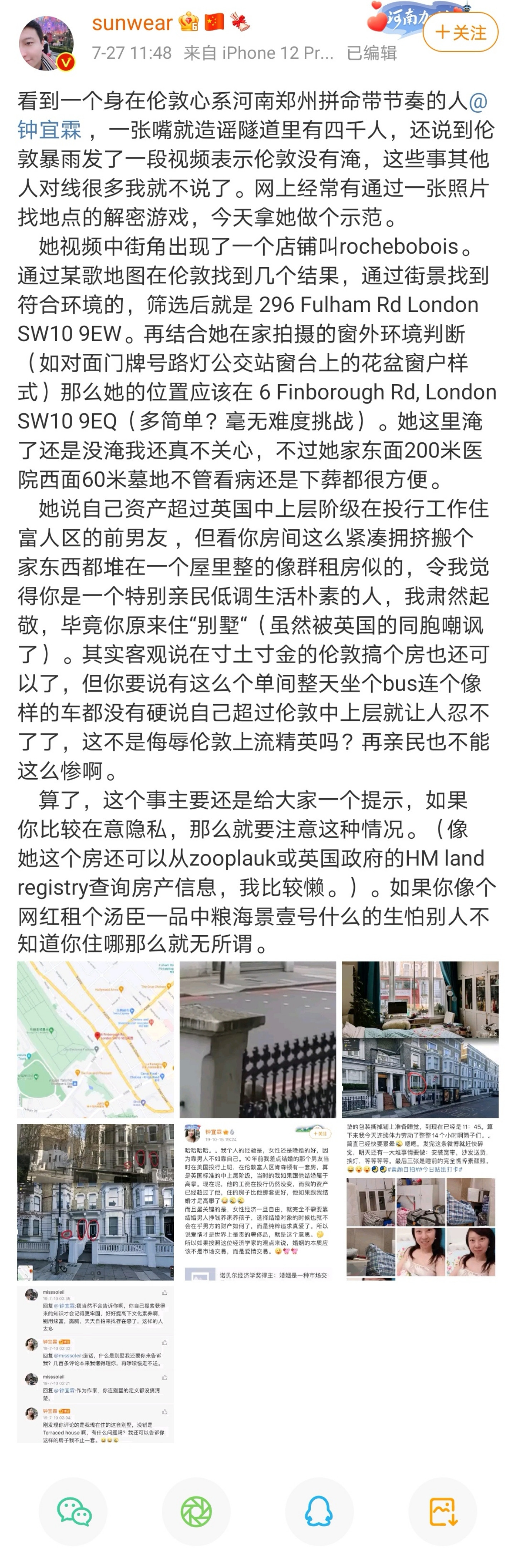Open the @钟宜霖 mention link
Viewport: 515px width, 1568px height.
pyautogui.click(x=252, y=115)
